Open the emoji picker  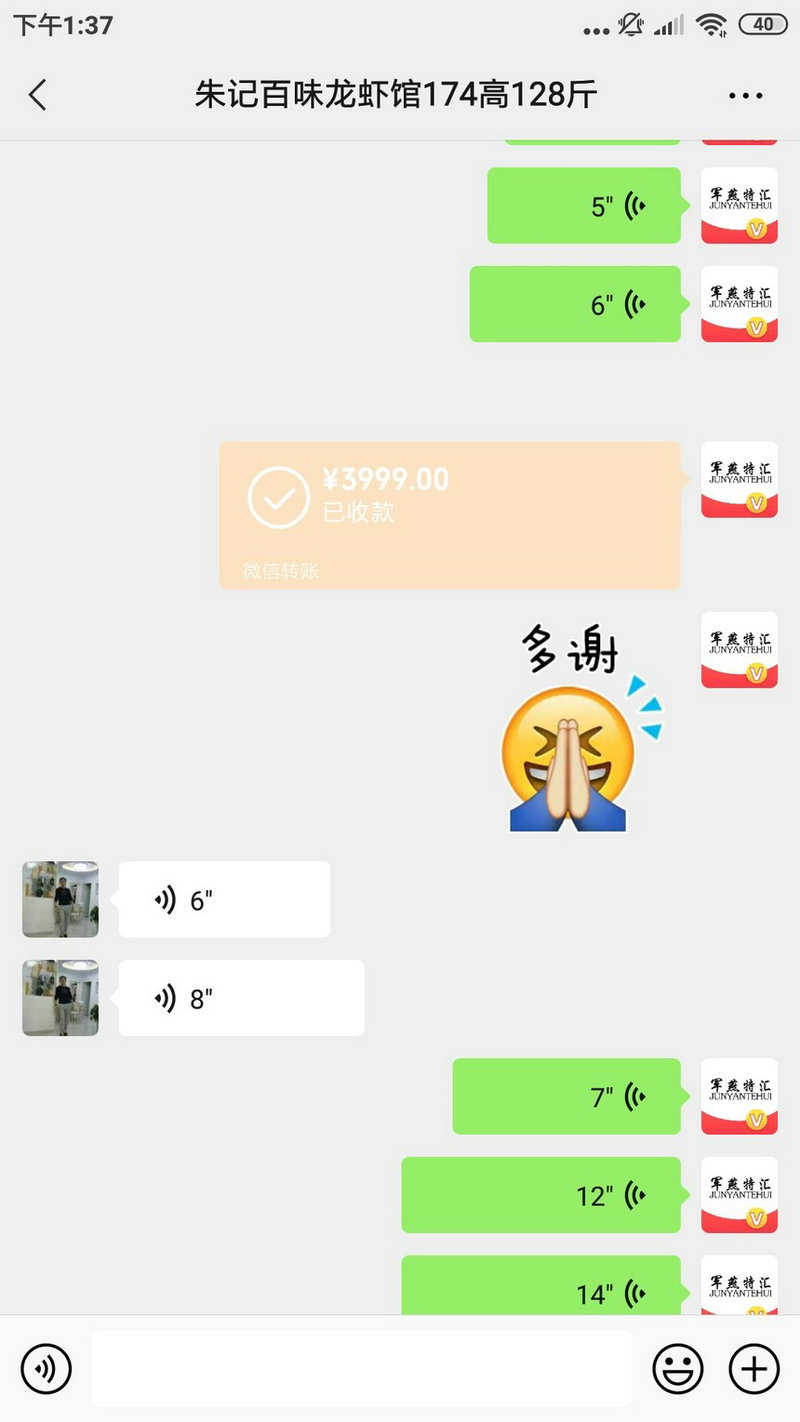click(x=678, y=1368)
